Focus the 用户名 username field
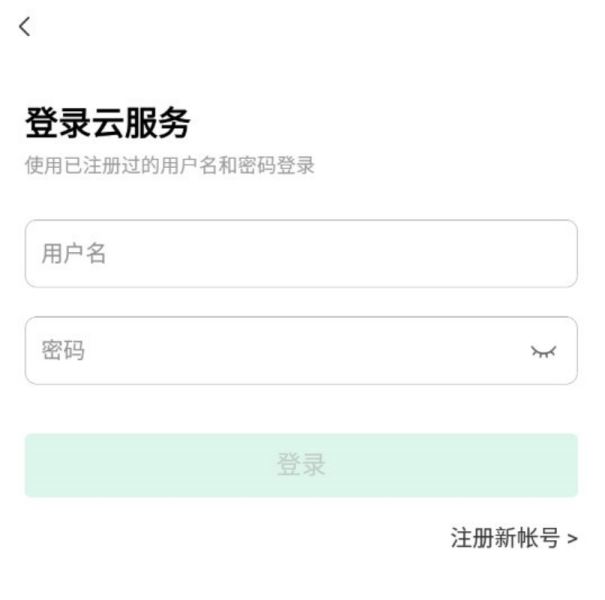This screenshot has width=605, height=600. click(x=300, y=254)
